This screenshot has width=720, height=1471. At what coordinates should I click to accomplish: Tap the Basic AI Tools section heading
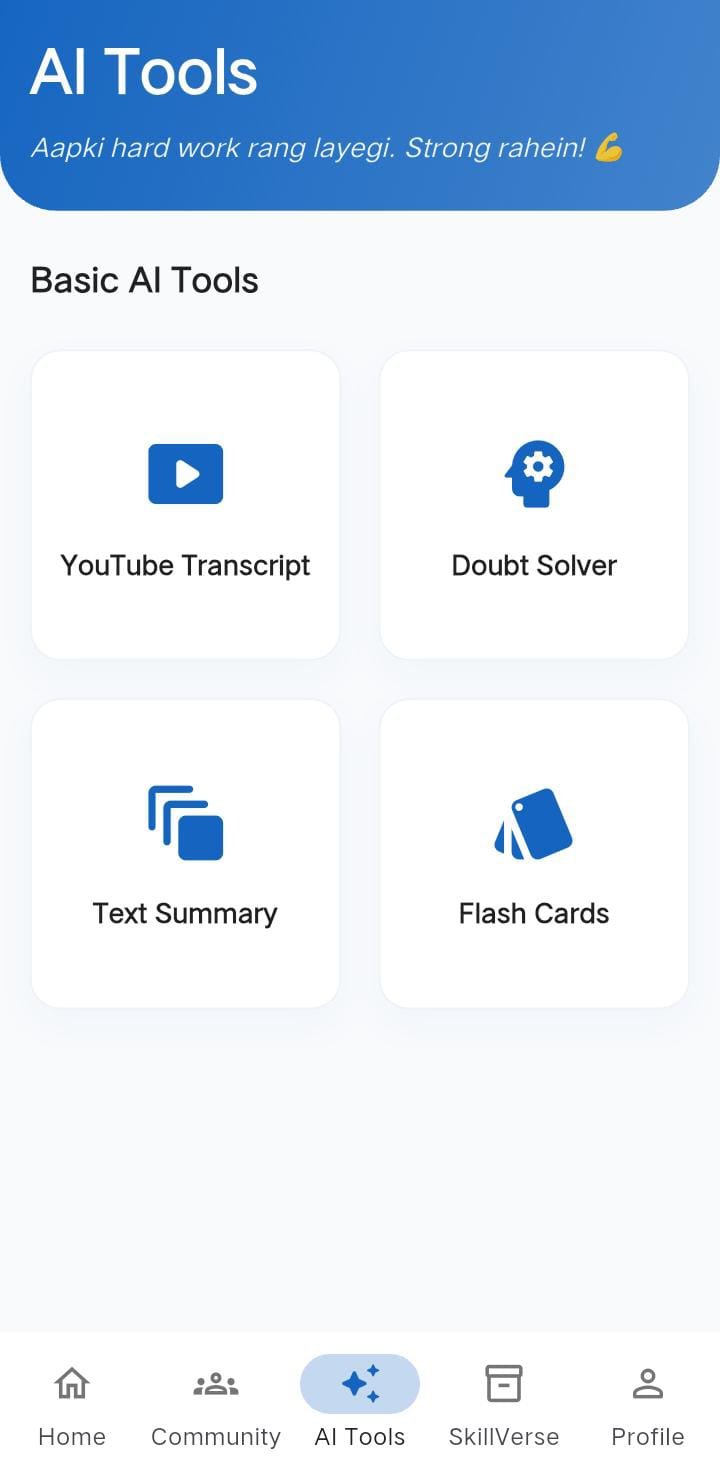pyautogui.click(x=144, y=280)
